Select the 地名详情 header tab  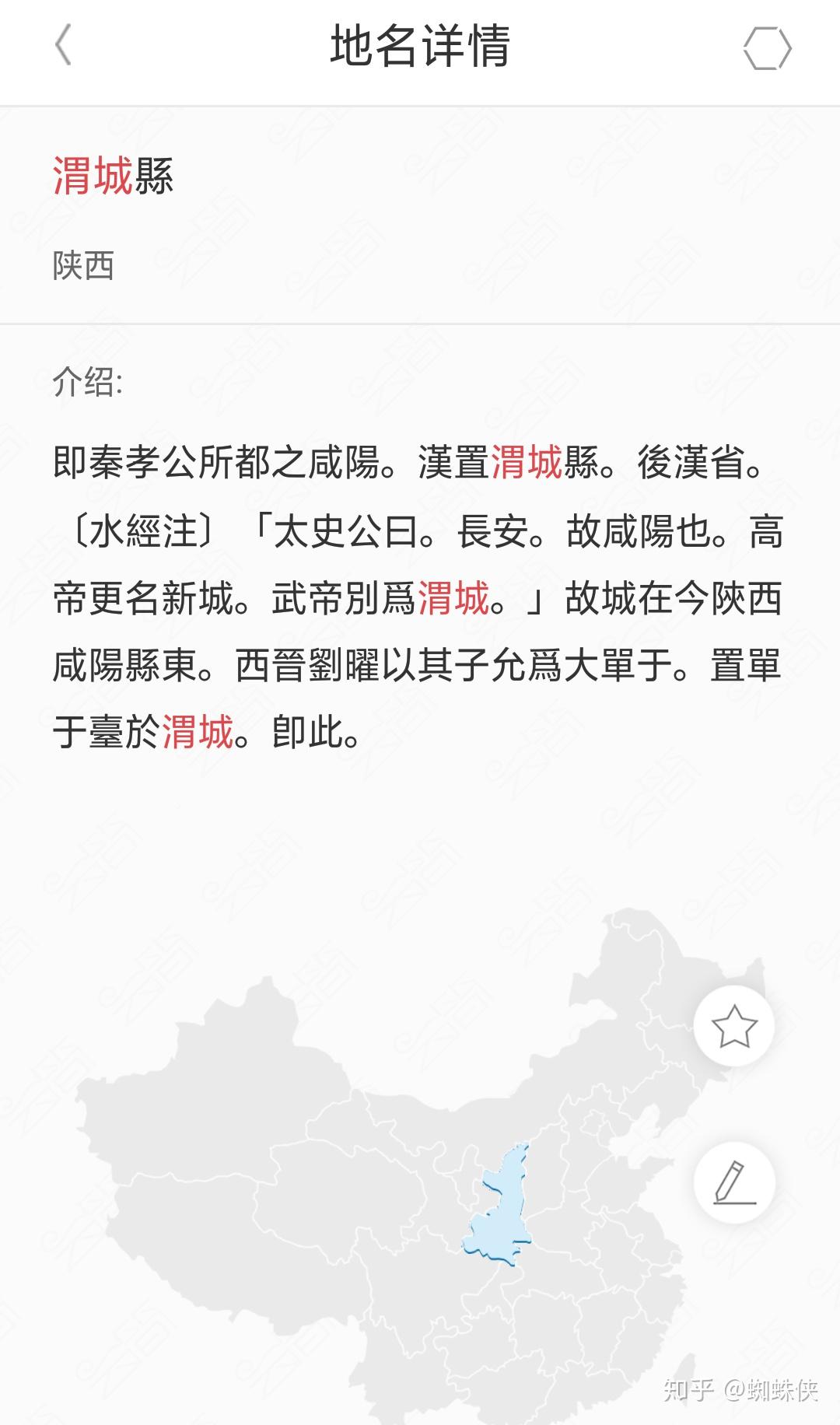[x=420, y=47]
